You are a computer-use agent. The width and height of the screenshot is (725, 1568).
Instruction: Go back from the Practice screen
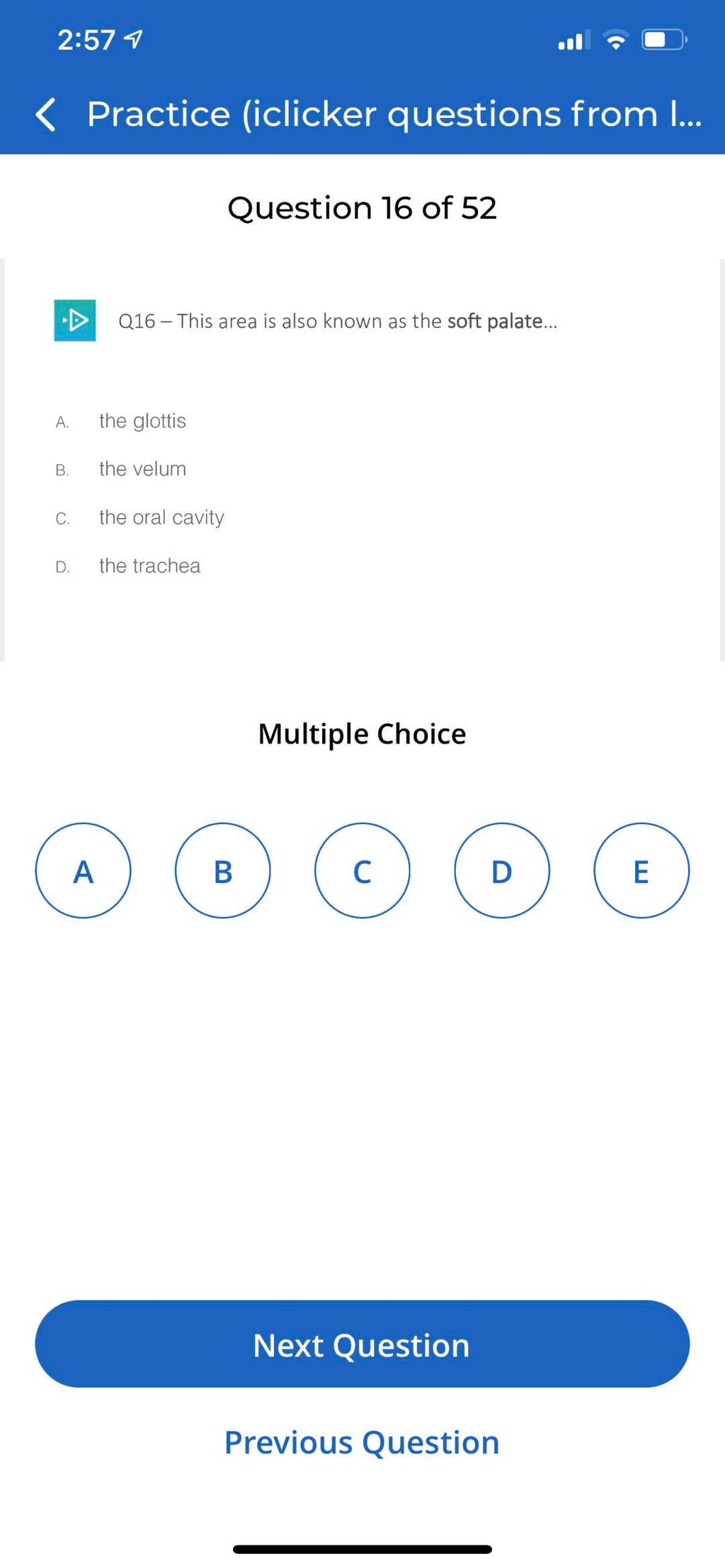(x=45, y=115)
